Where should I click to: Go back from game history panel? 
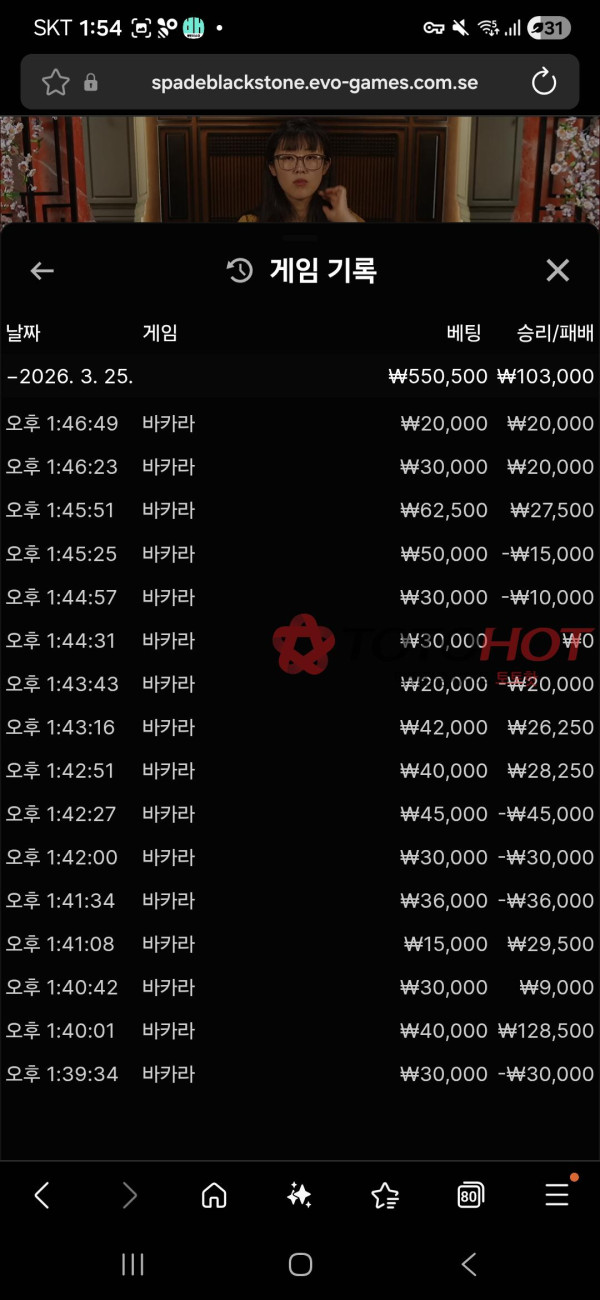pyautogui.click(x=42, y=270)
